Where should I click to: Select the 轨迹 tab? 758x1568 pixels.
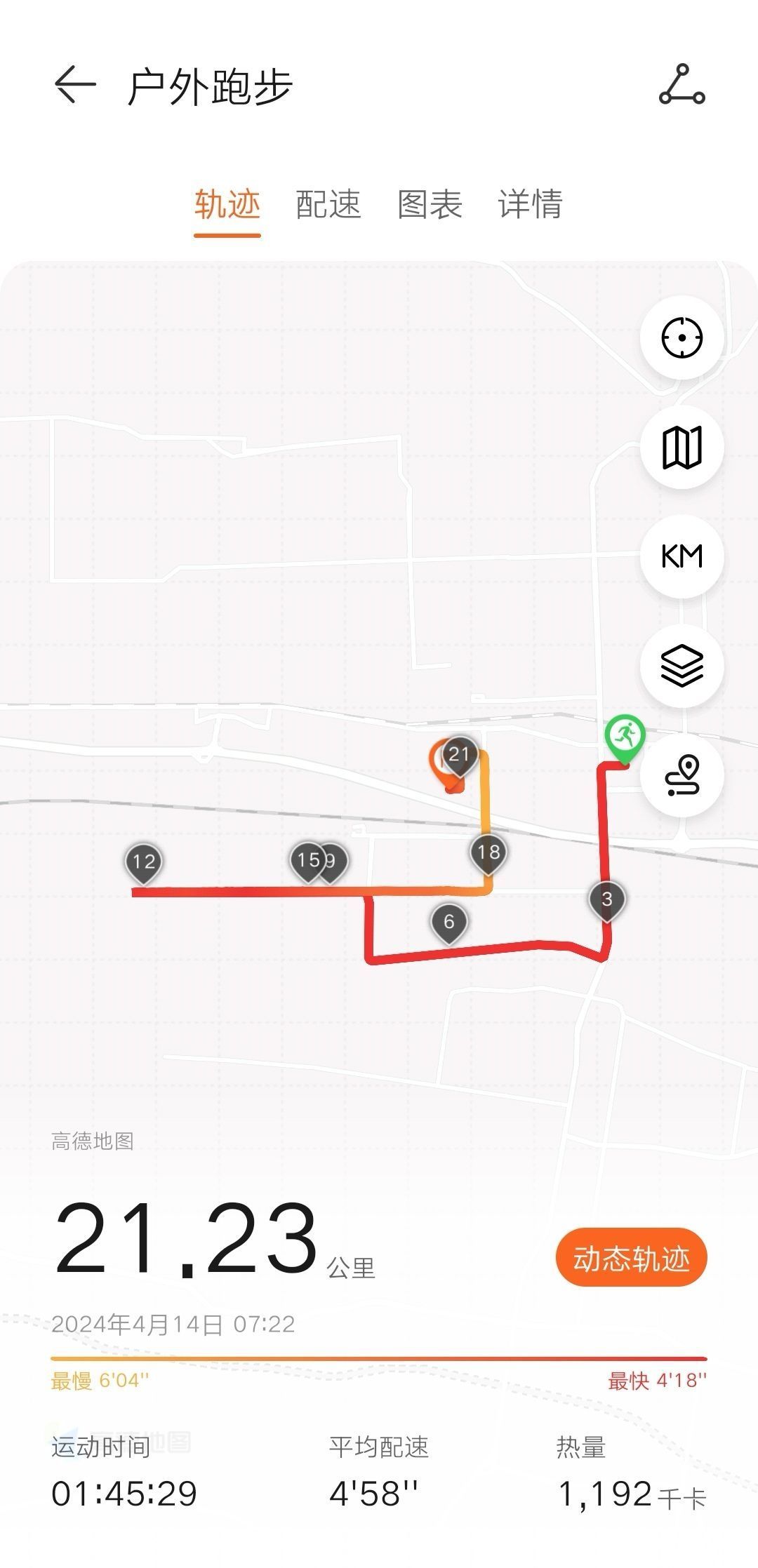[x=227, y=205]
